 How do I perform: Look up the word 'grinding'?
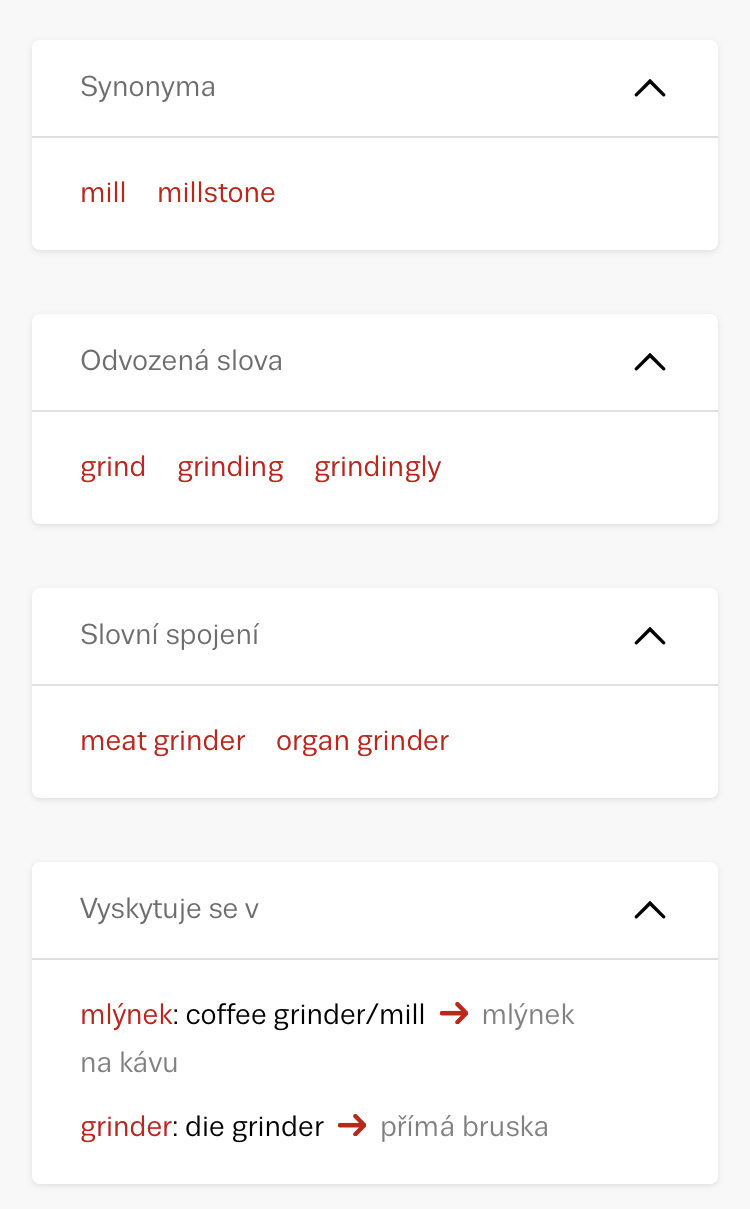(x=230, y=466)
